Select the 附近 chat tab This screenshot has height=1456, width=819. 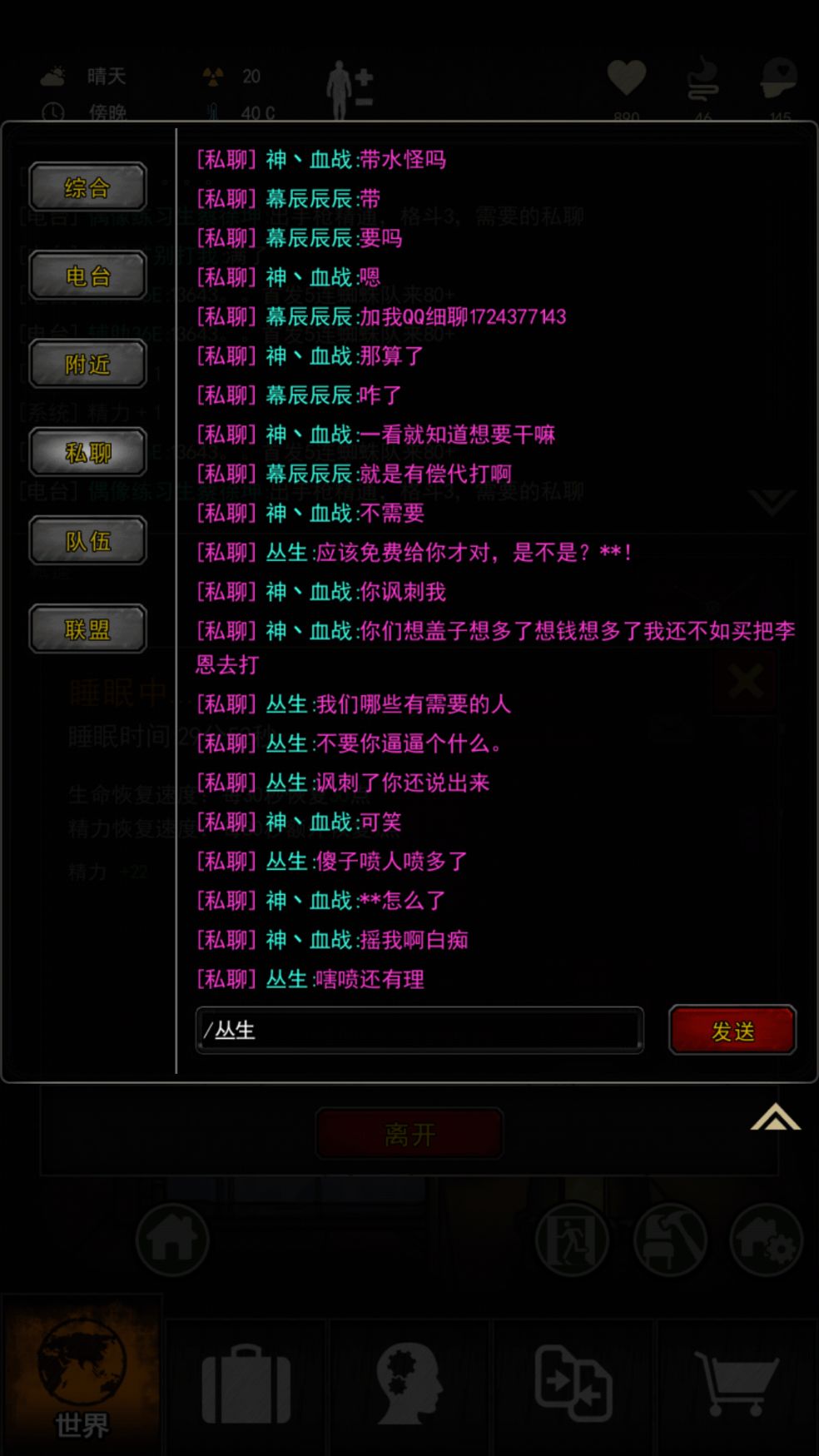[x=87, y=364]
